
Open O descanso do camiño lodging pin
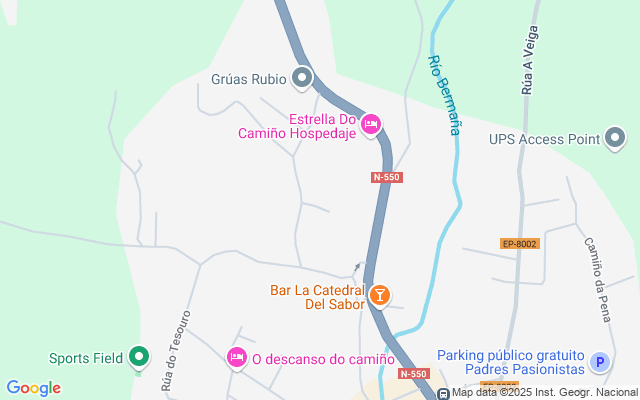pyautogui.click(x=237, y=357)
